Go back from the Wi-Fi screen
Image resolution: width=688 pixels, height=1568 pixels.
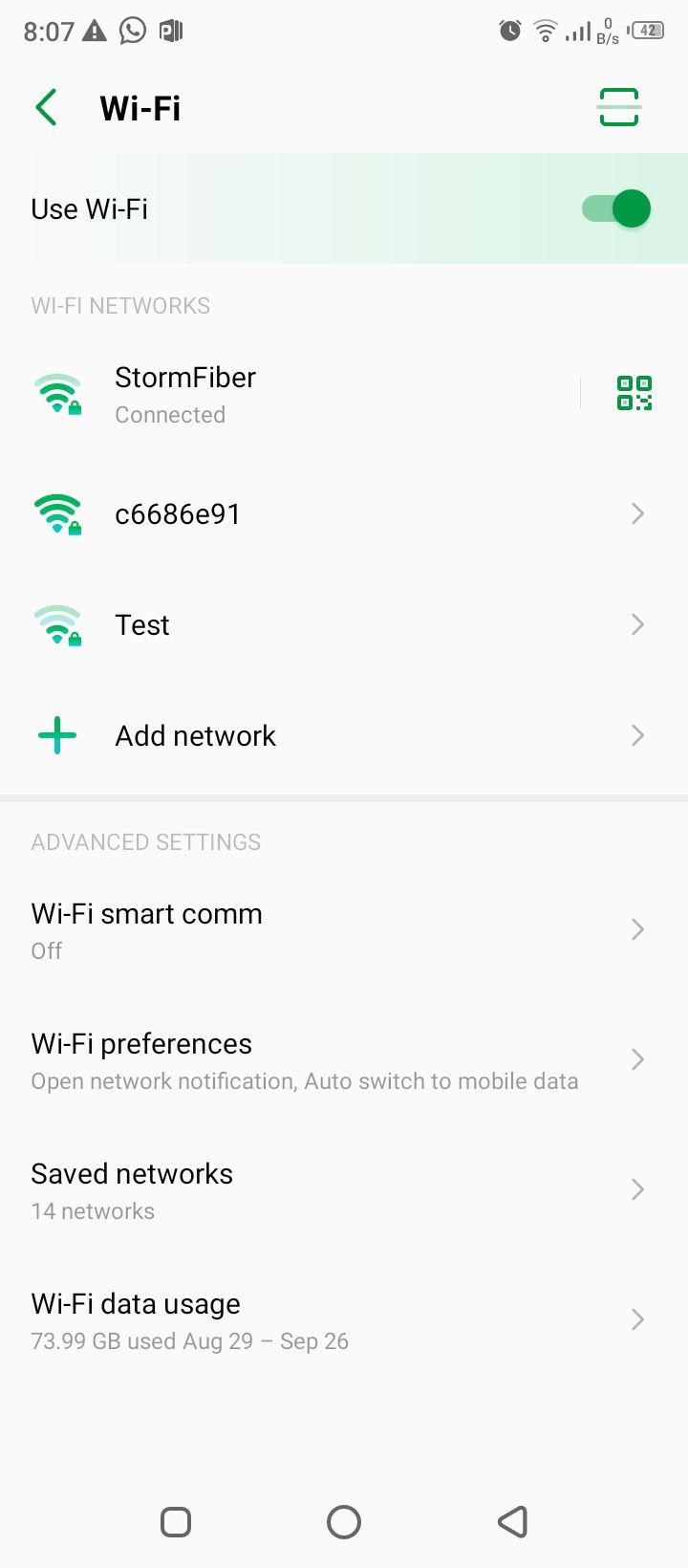click(x=46, y=108)
